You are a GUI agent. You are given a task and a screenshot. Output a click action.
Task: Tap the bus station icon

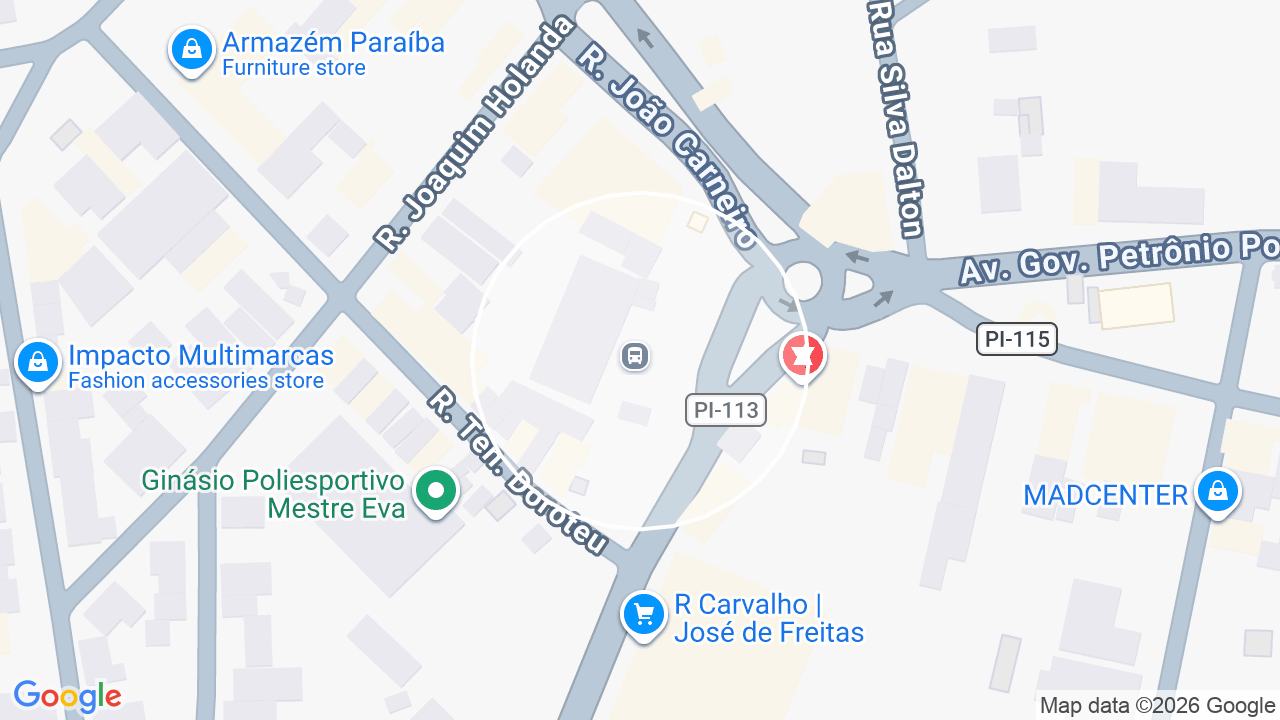pos(635,355)
